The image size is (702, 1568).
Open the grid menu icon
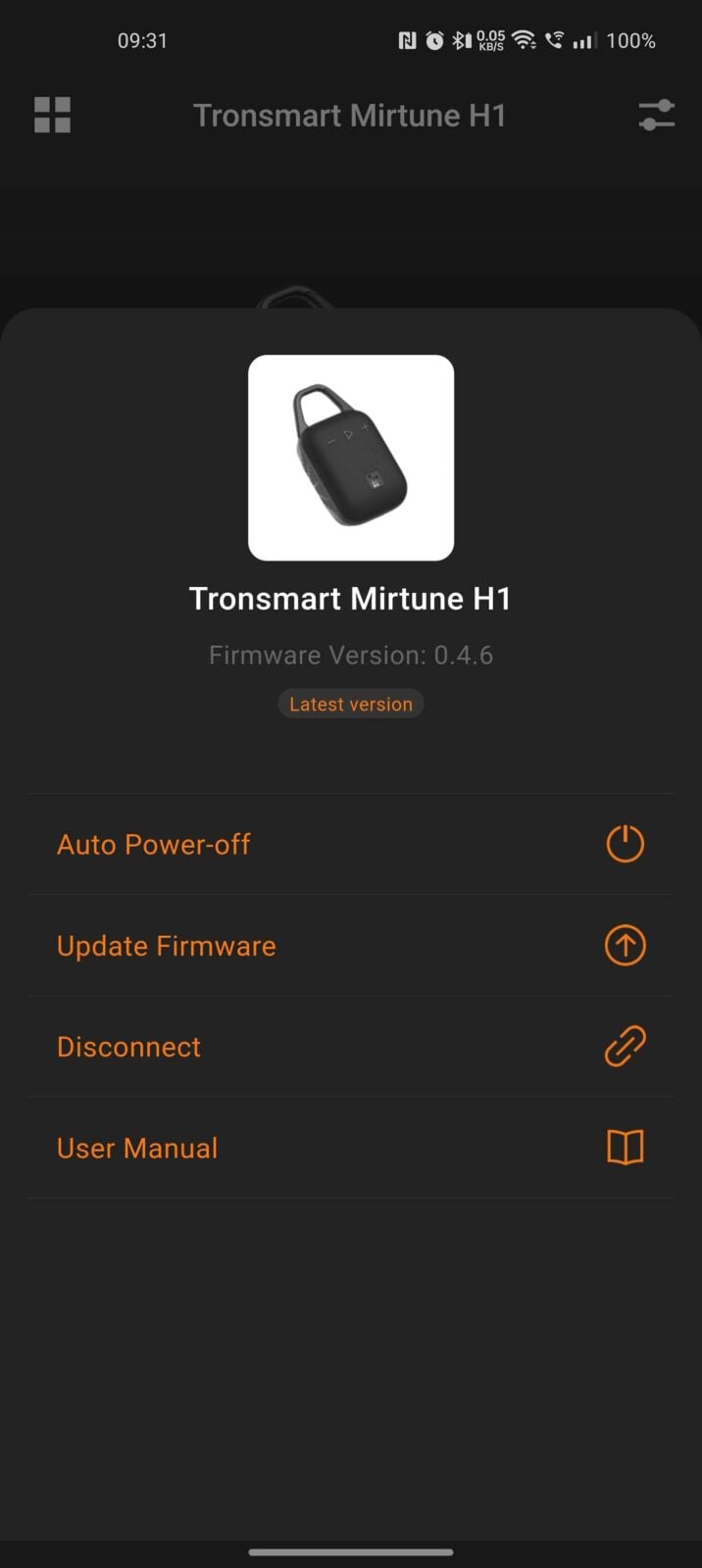[x=52, y=115]
